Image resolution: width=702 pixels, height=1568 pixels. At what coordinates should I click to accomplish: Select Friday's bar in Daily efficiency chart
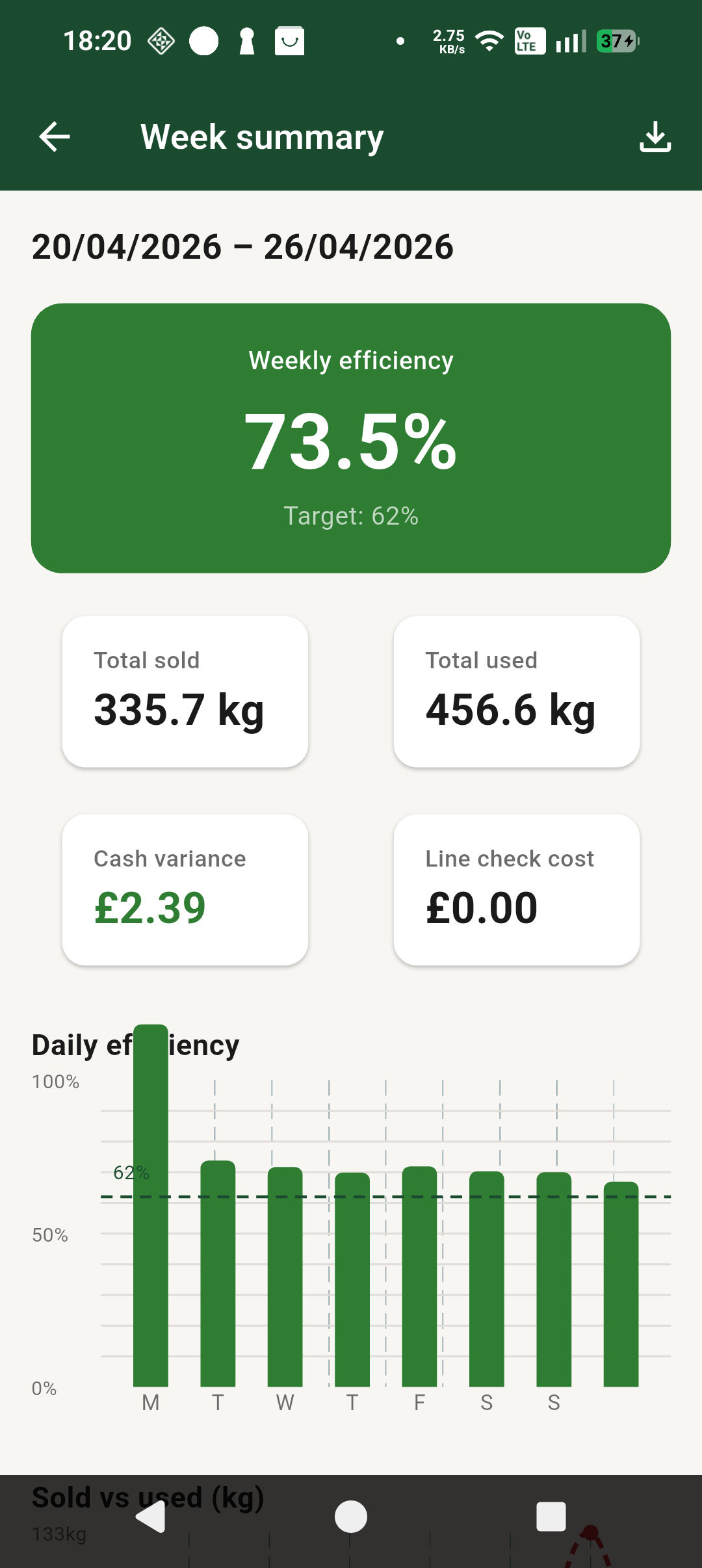pyautogui.click(x=419, y=1287)
